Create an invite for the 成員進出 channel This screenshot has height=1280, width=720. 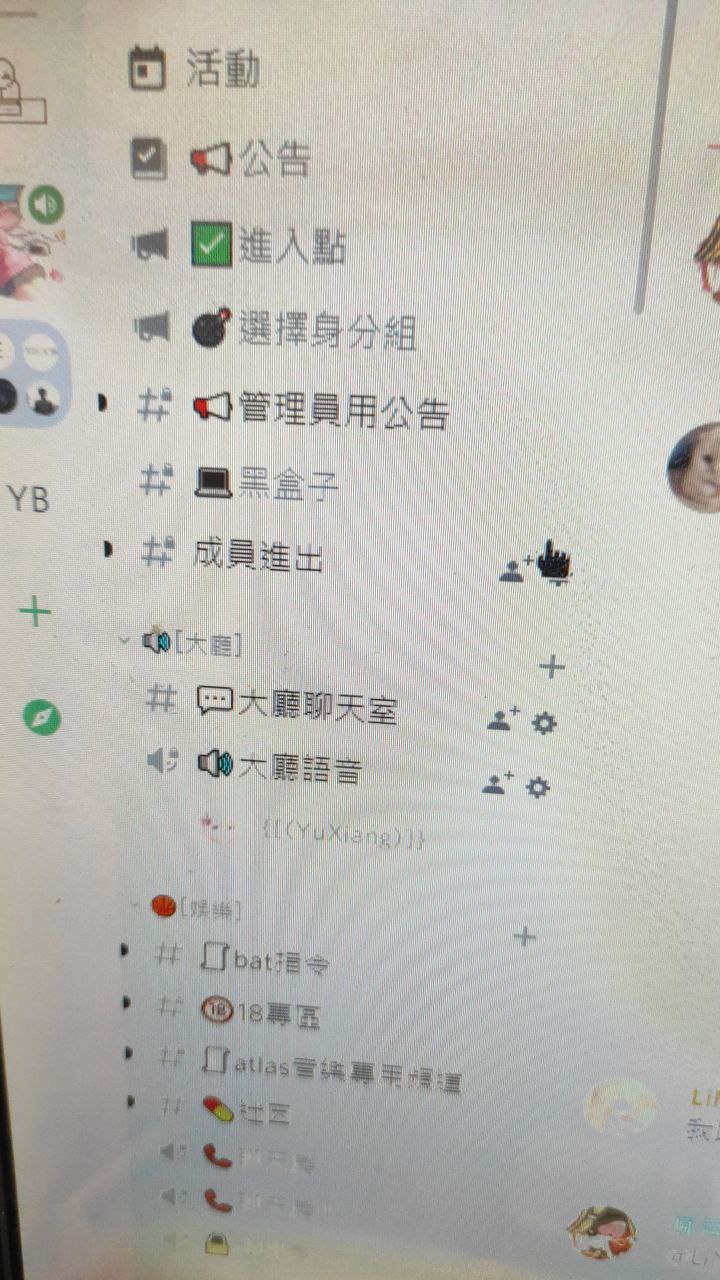[513, 570]
